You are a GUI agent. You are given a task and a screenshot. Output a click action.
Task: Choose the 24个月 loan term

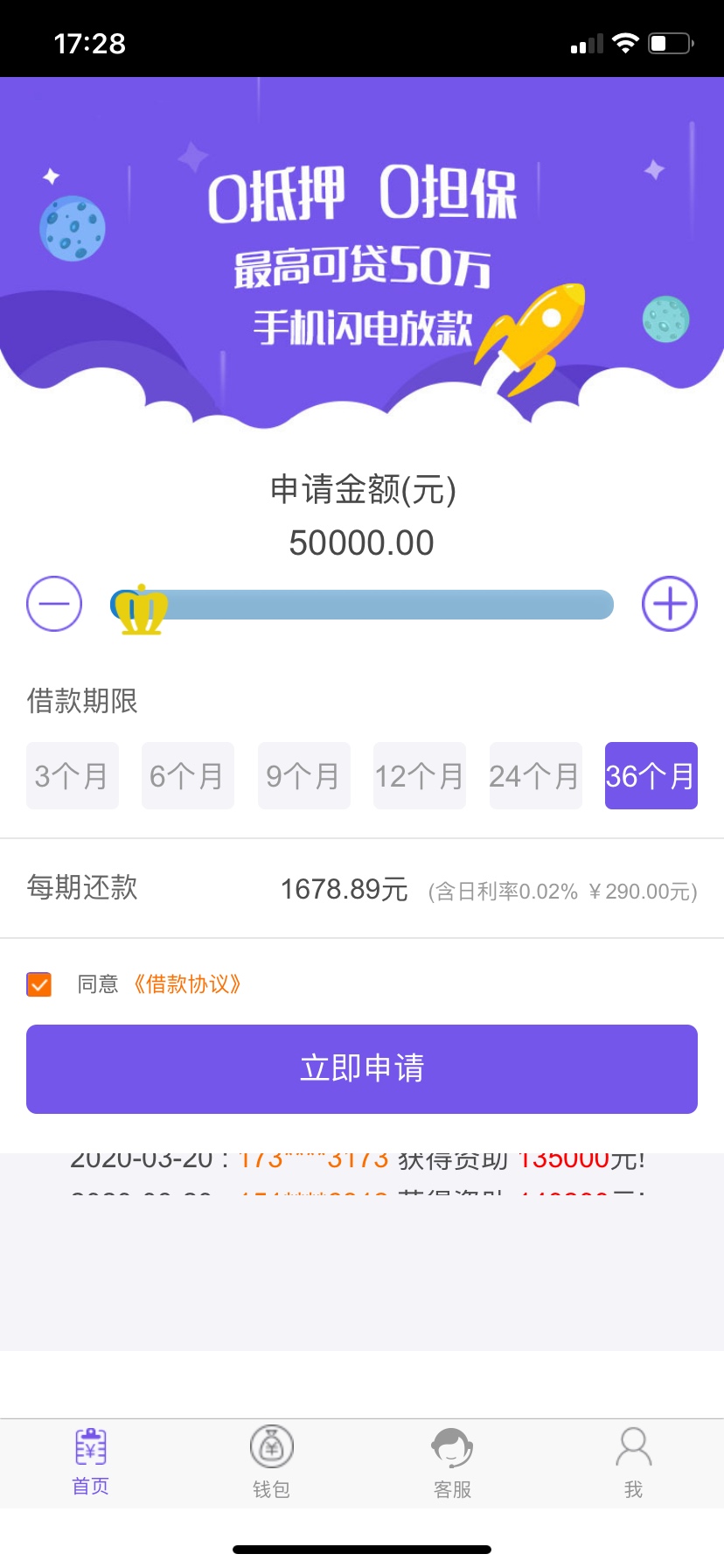coord(536,775)
